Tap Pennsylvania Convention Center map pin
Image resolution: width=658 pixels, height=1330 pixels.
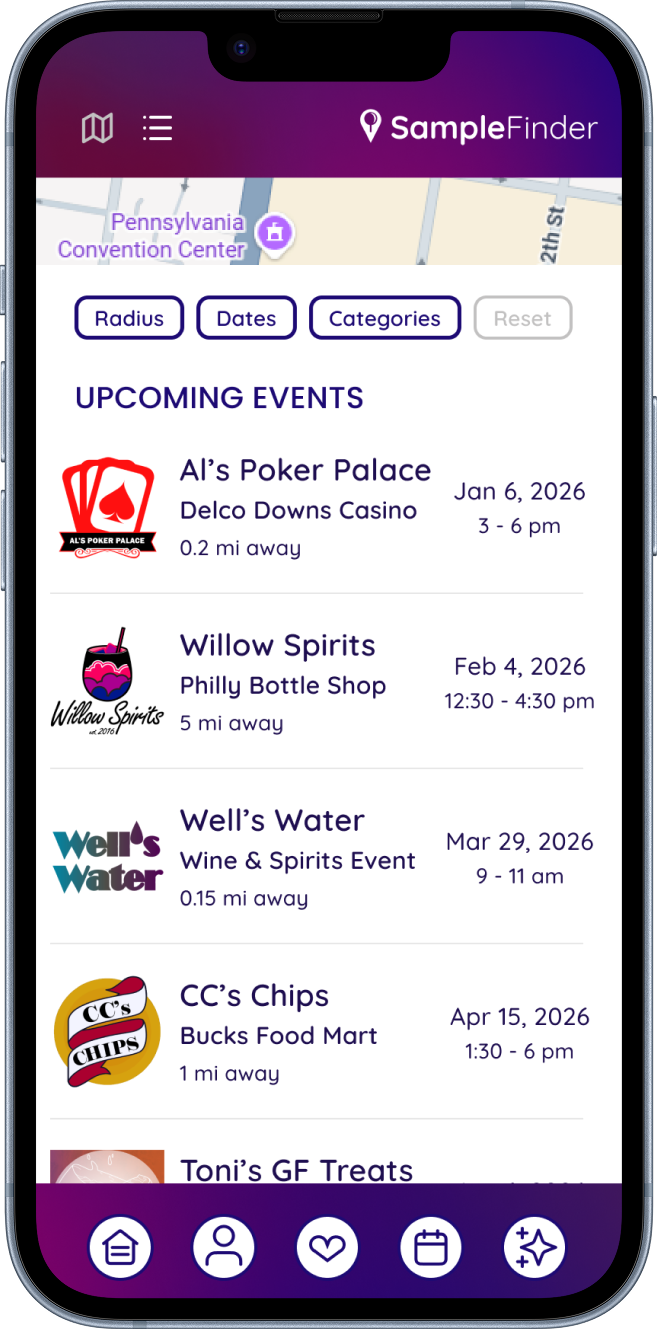[x=276, y=234]
